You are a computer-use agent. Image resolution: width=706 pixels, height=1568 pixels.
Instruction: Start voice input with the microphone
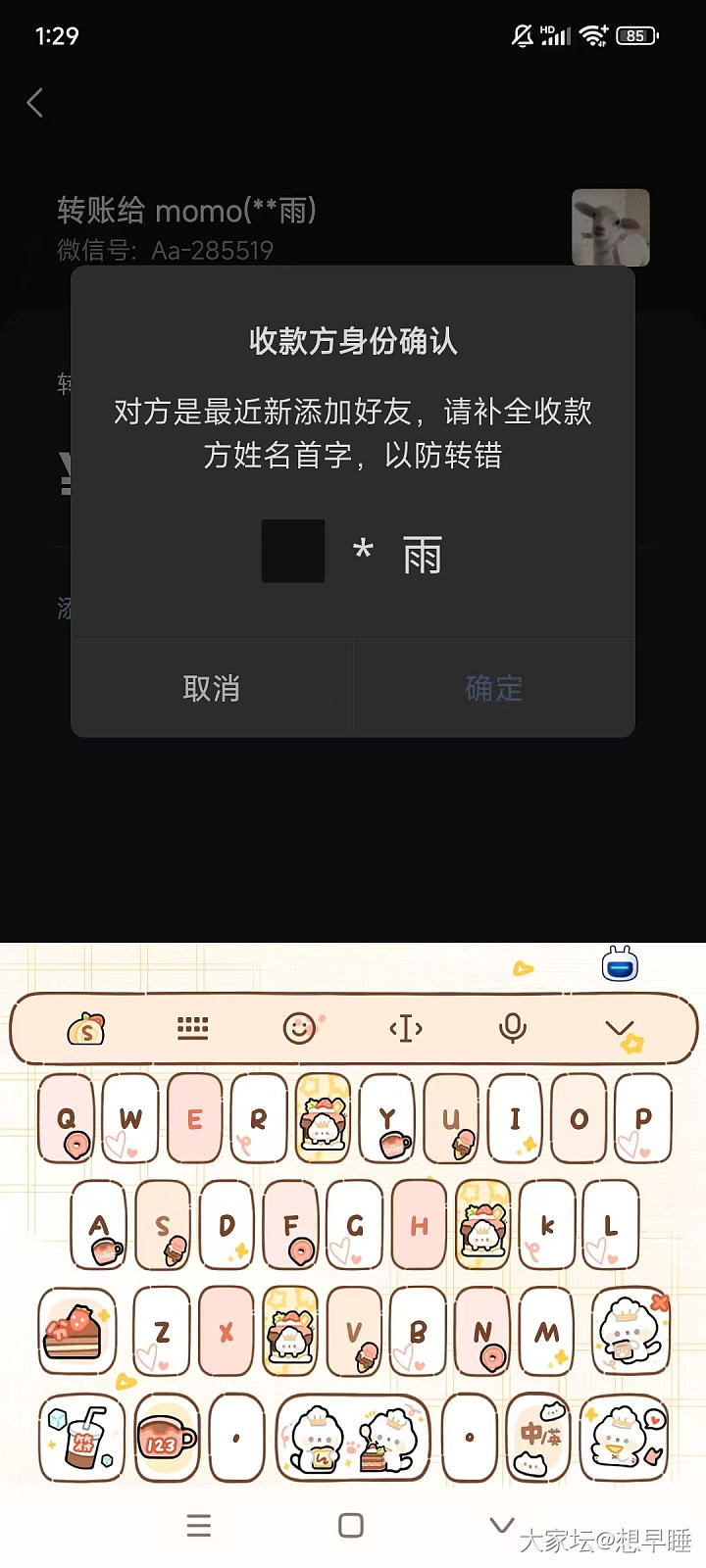click(512, 1028)
